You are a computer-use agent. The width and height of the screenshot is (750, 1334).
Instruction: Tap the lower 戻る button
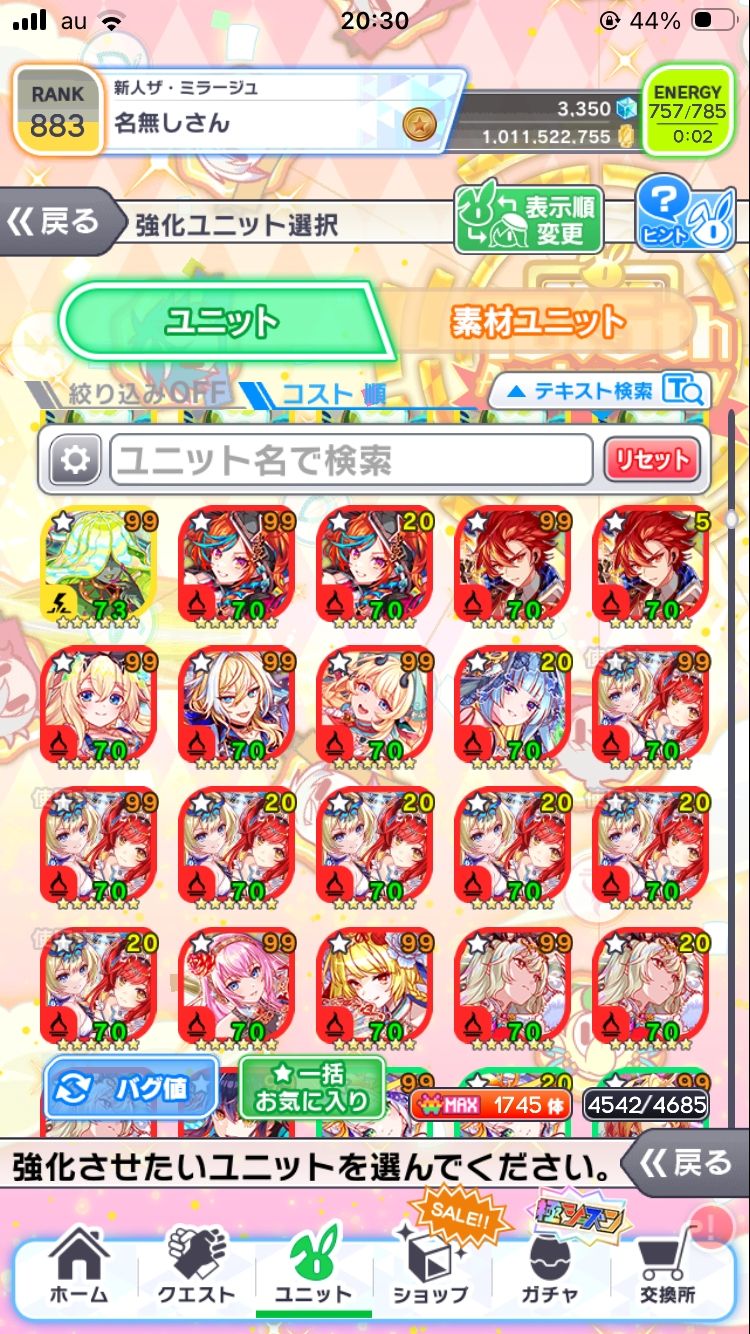coord(686,1163)
